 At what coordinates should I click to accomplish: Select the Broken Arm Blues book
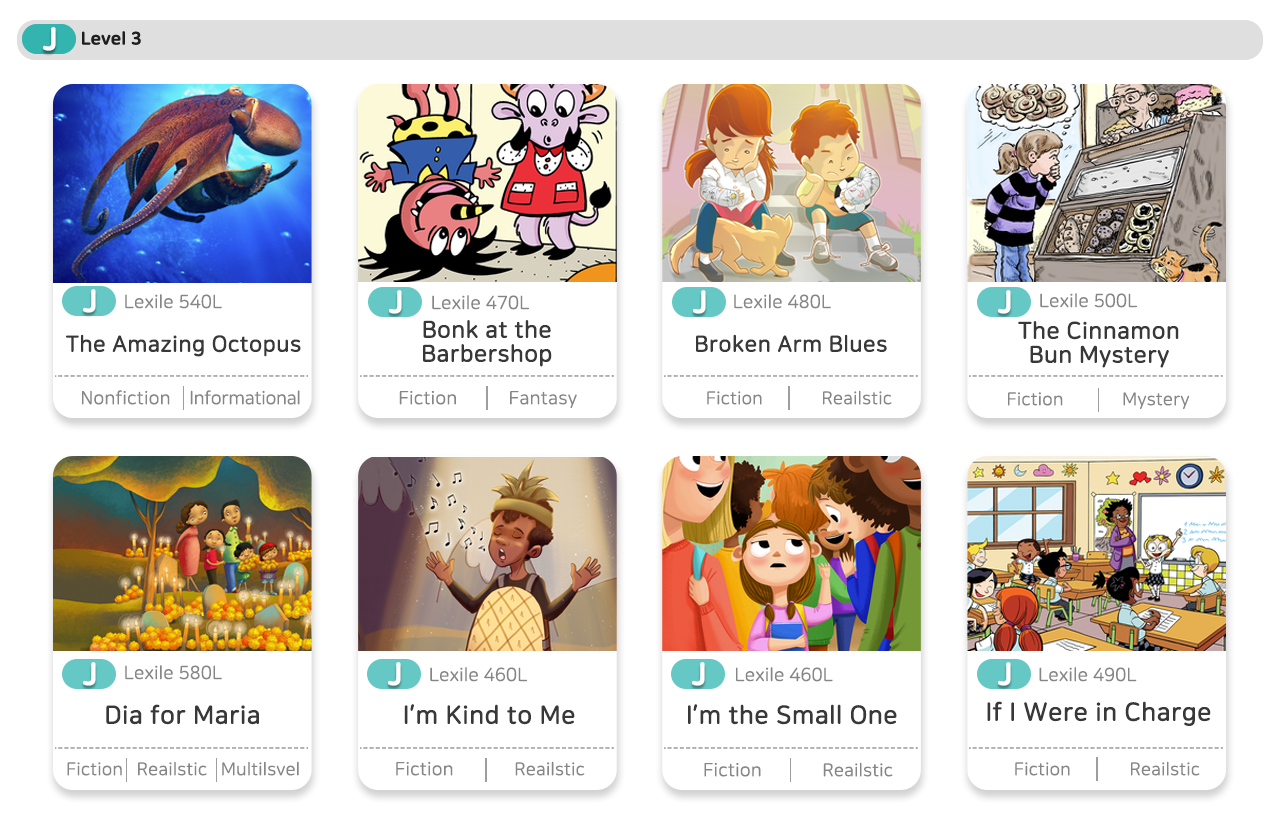click(x=791, y=185)
